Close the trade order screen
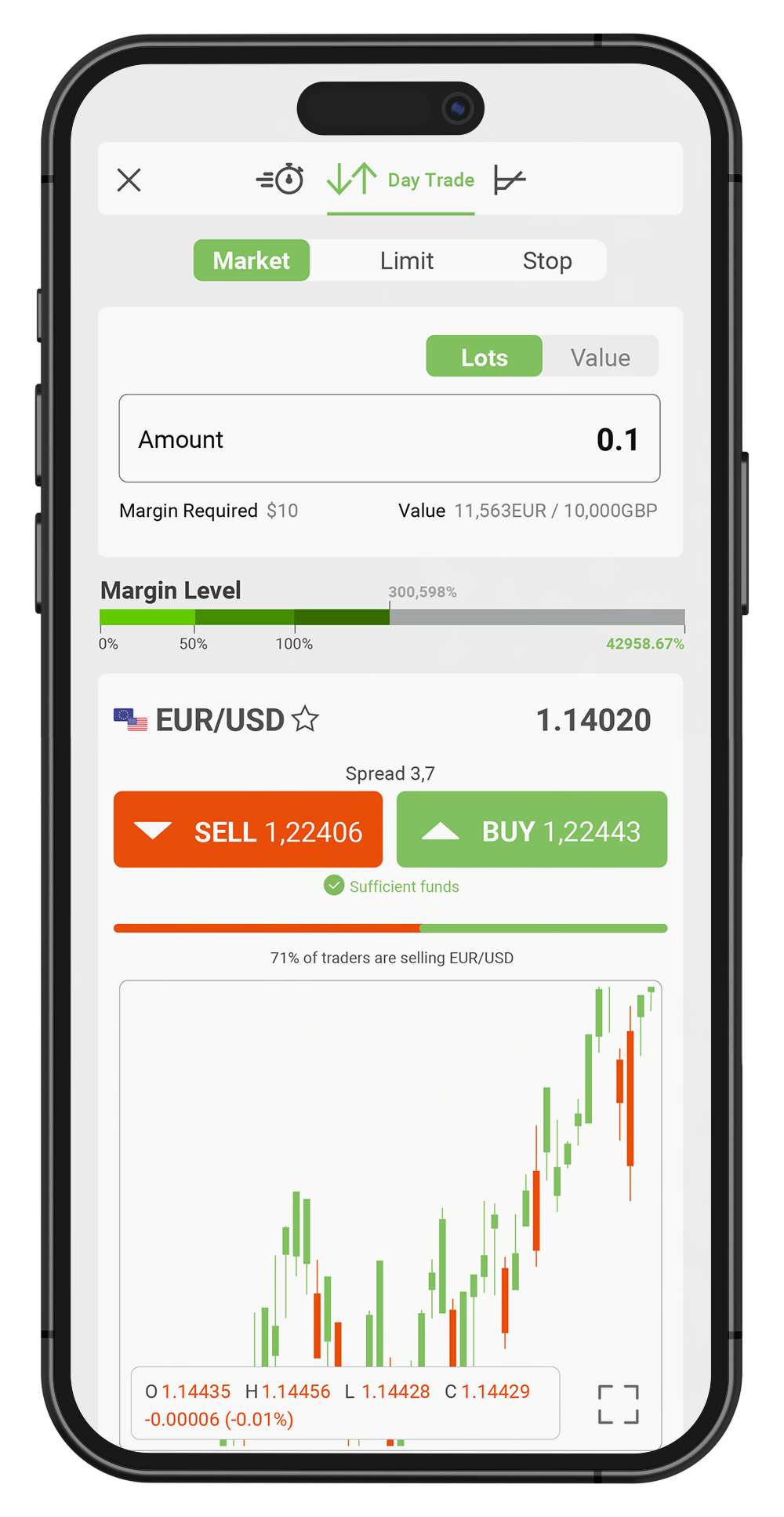The width and height of the screenshot is (784, 1517). click(129, 180)
